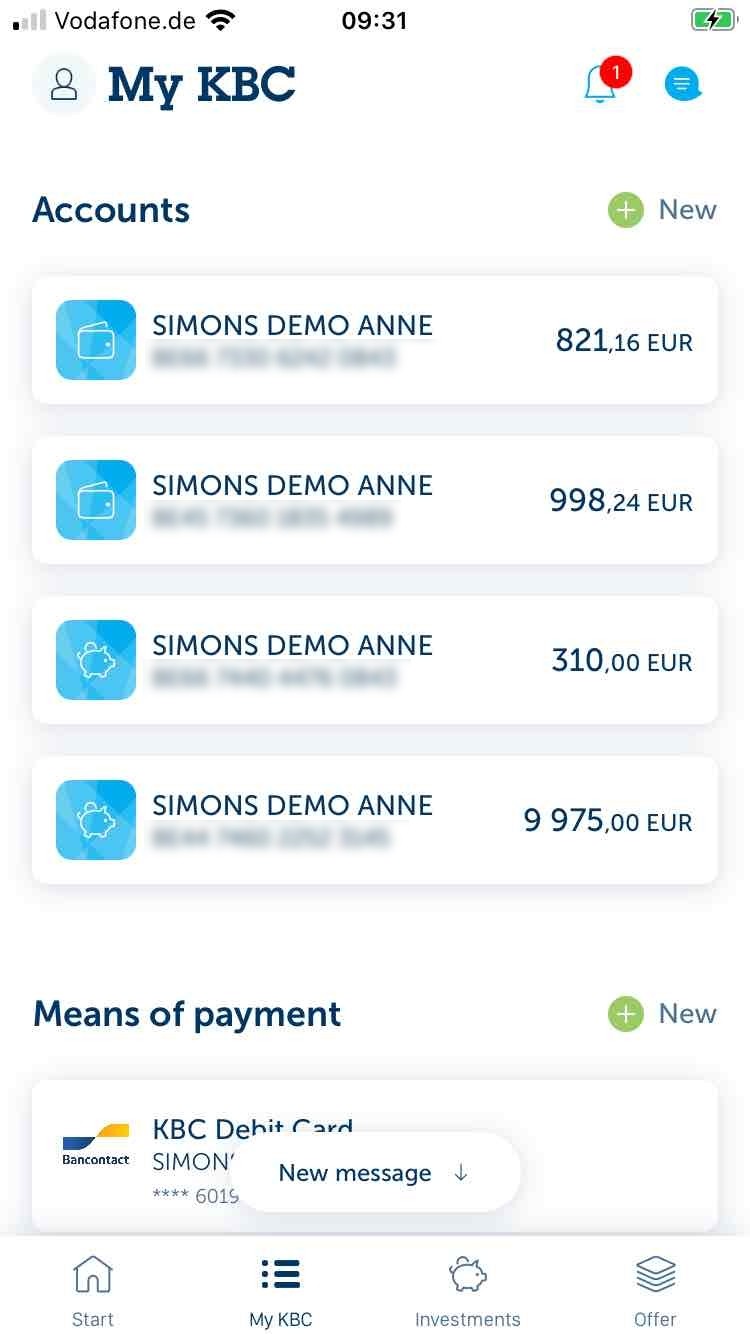750x1334 pixels.
Task: Switch to the Offer tab
Action: pos(655,1290)
